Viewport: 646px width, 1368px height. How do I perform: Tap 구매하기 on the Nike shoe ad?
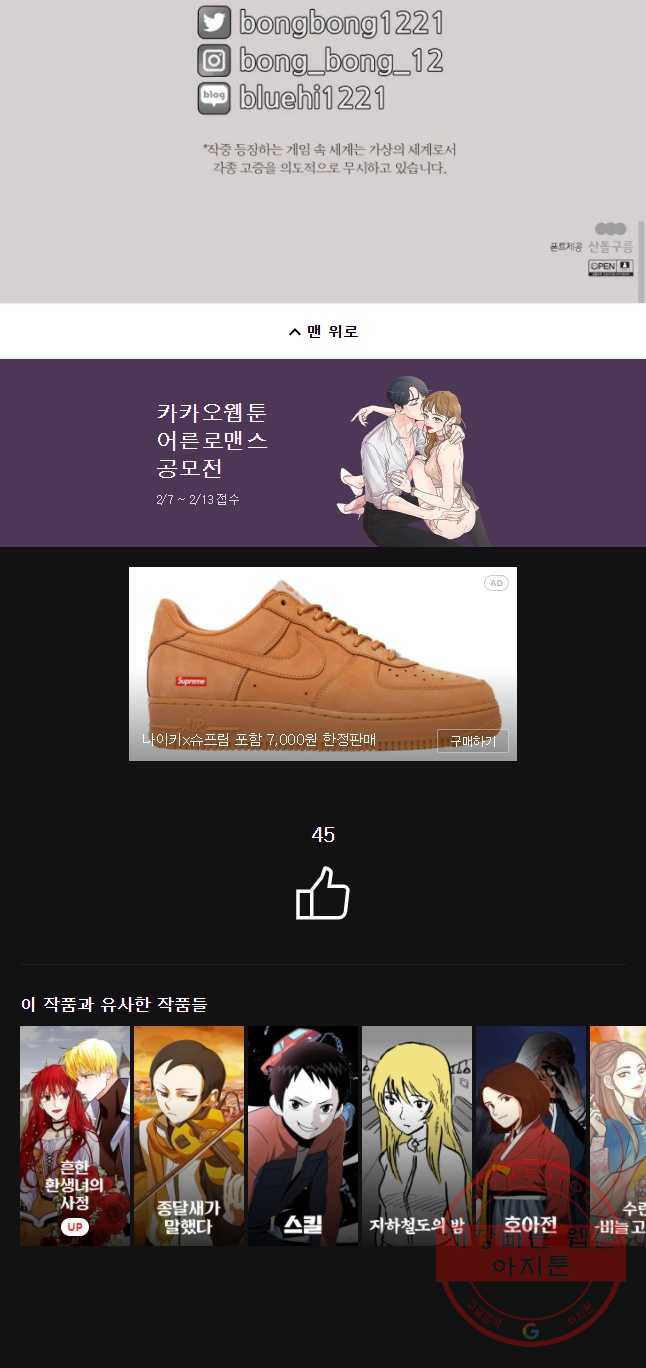(472, 741)
